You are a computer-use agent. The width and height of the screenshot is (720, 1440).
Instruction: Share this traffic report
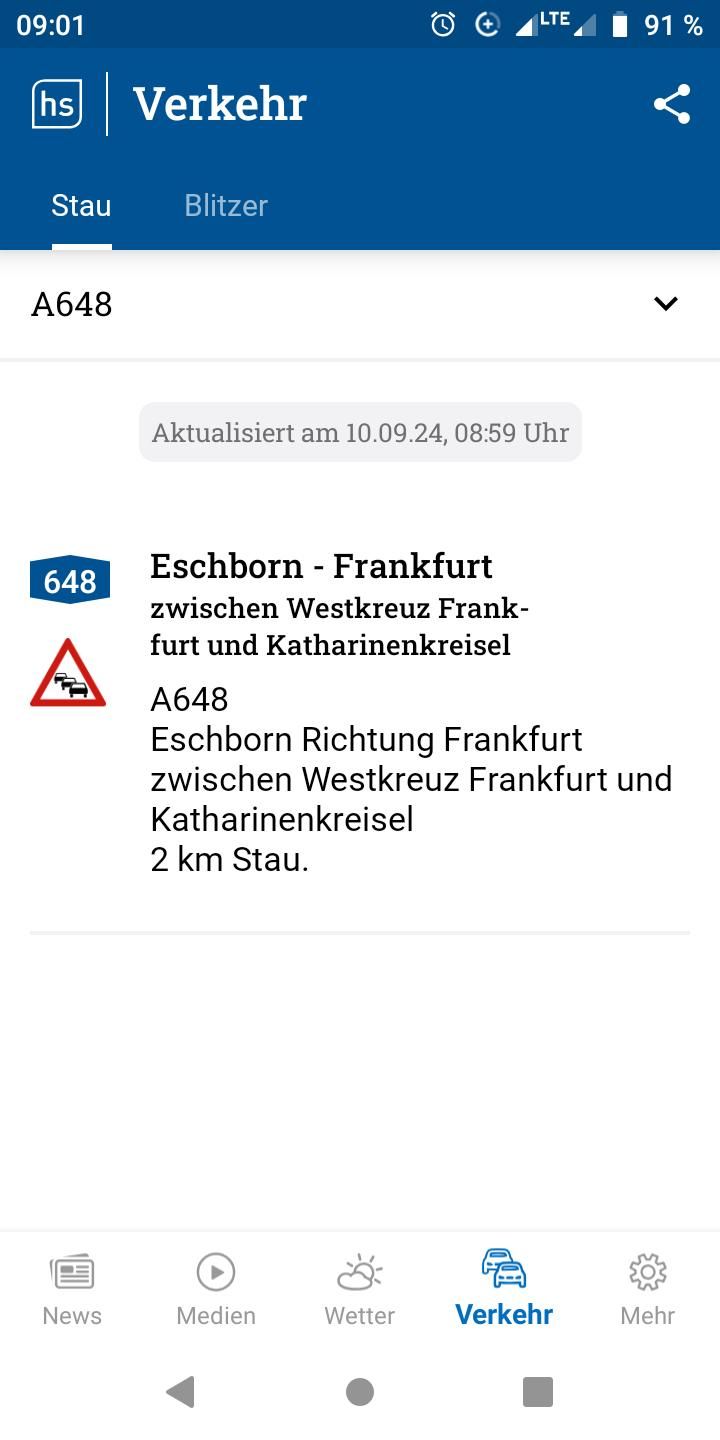(672, 104)
